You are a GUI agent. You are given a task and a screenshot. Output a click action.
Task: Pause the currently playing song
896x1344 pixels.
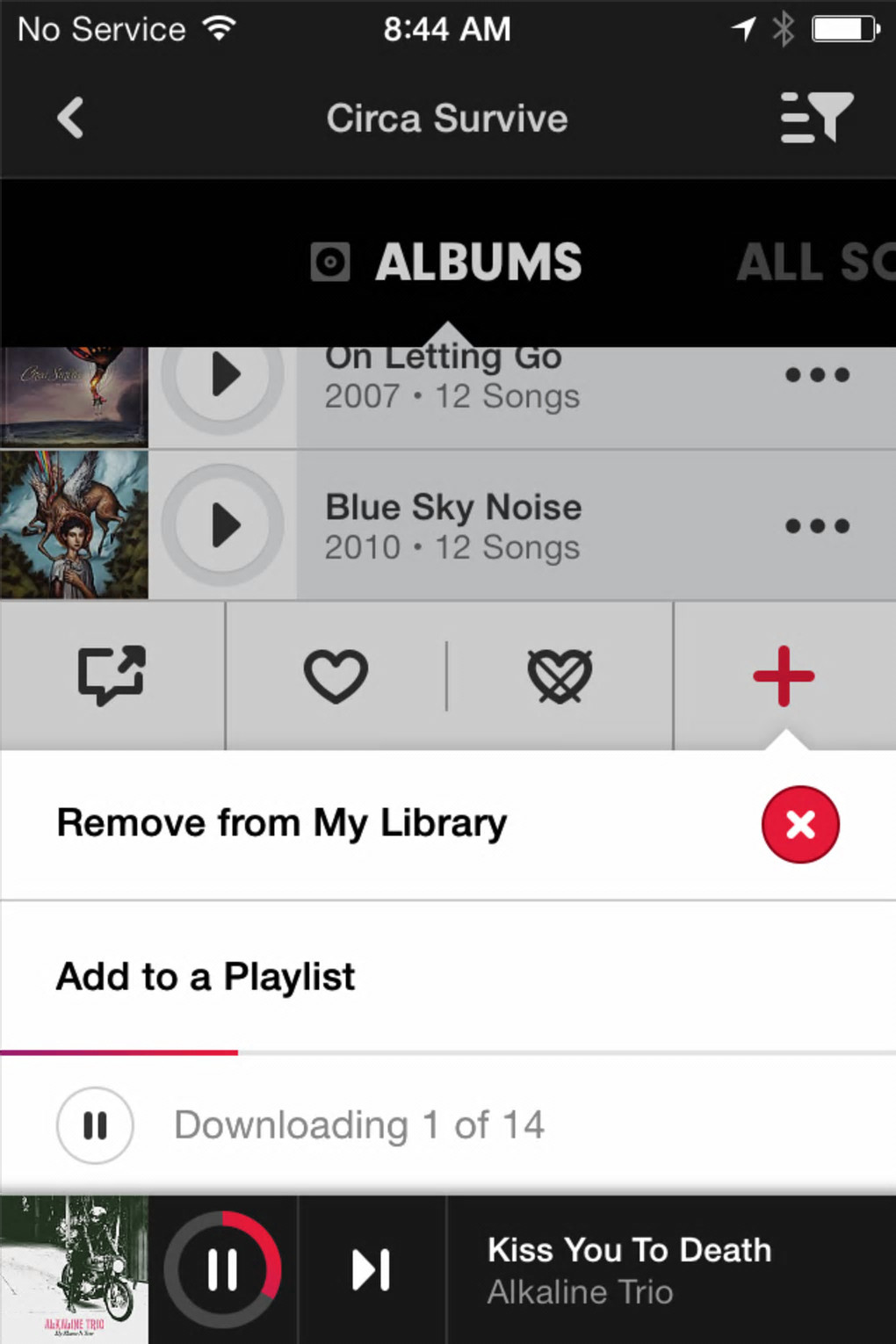coord(223,1270)
